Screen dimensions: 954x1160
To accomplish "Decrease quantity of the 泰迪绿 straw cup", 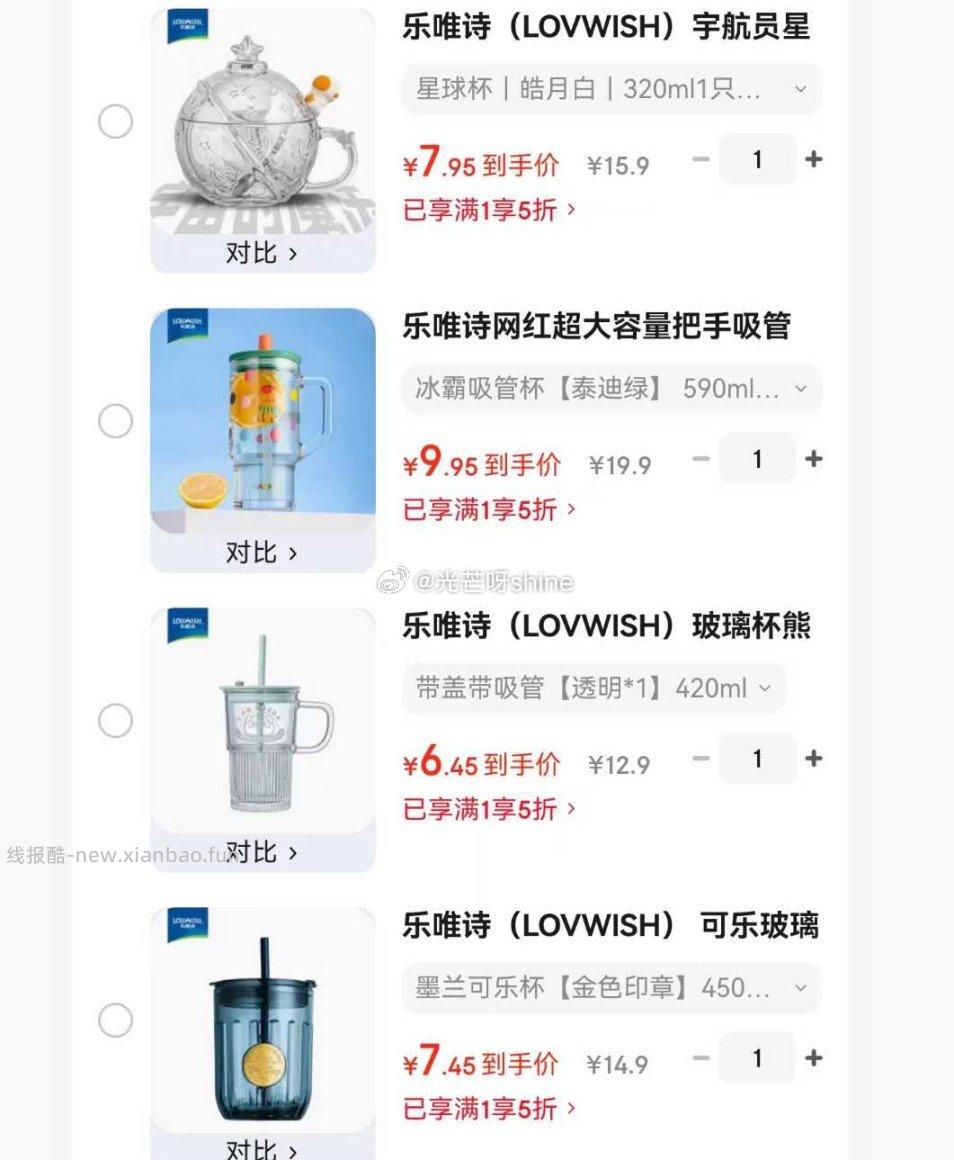I will click(700, 459).
